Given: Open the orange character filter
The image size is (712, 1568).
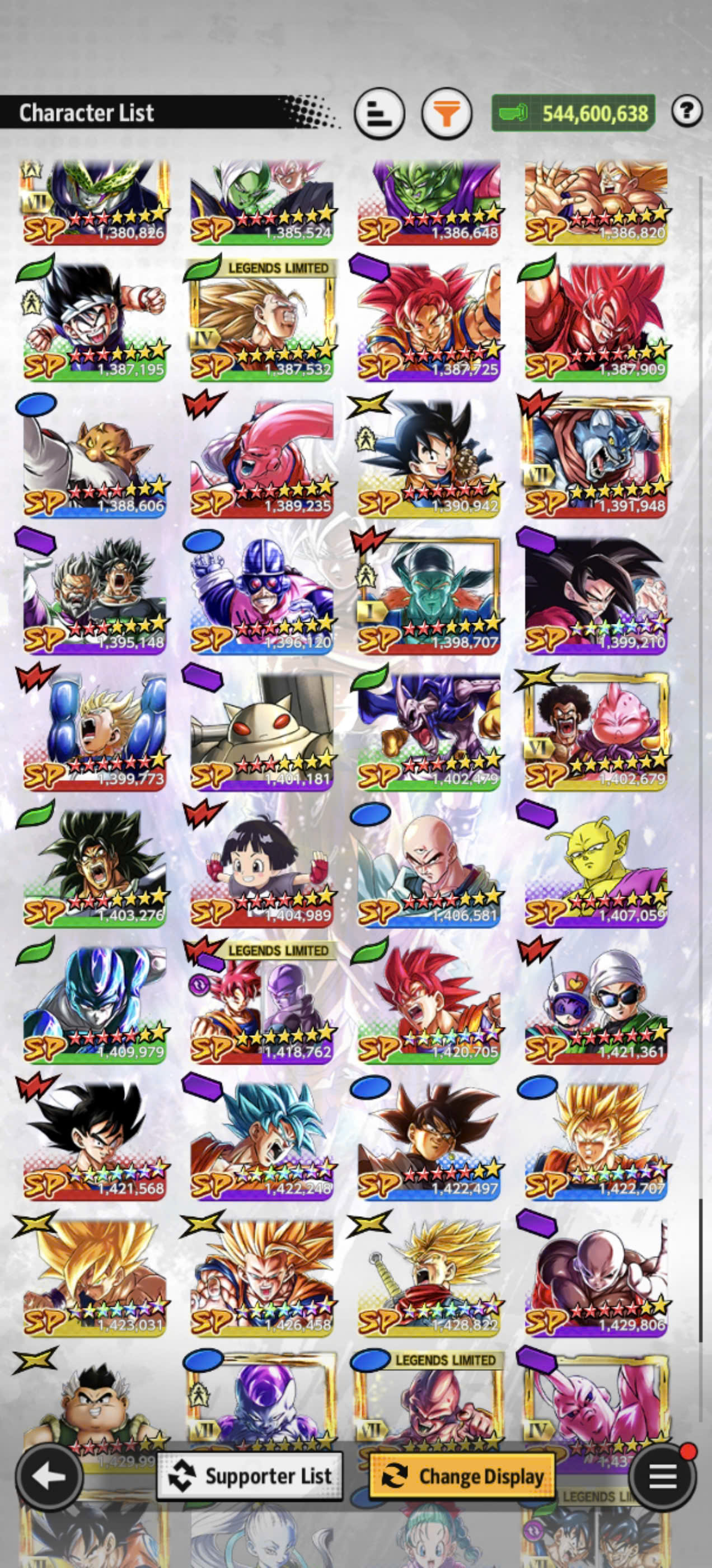Looking at the screenshot, I should coord(447,113).
